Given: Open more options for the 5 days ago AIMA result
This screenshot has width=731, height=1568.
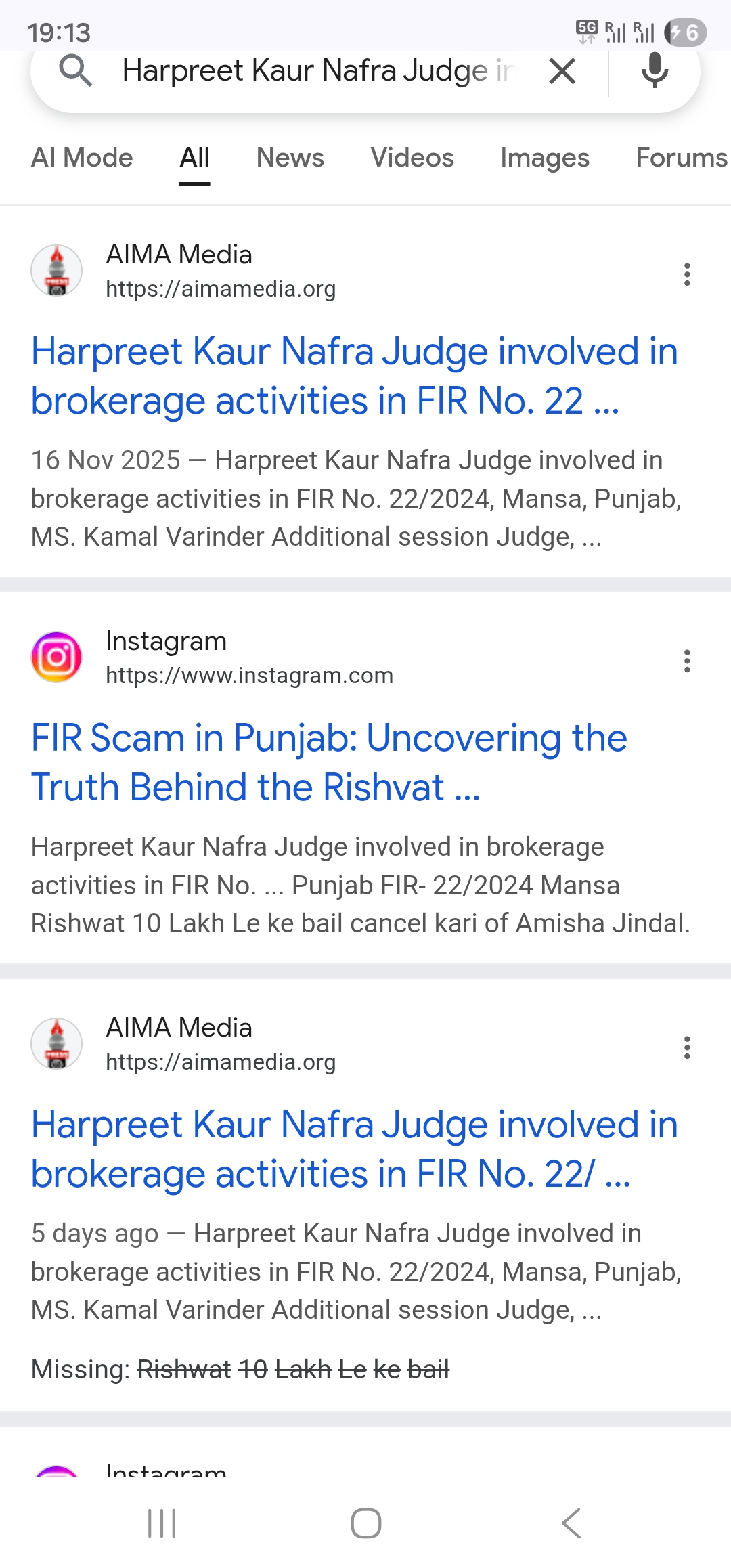Looking at the screenshot, I should (687, 1047).
